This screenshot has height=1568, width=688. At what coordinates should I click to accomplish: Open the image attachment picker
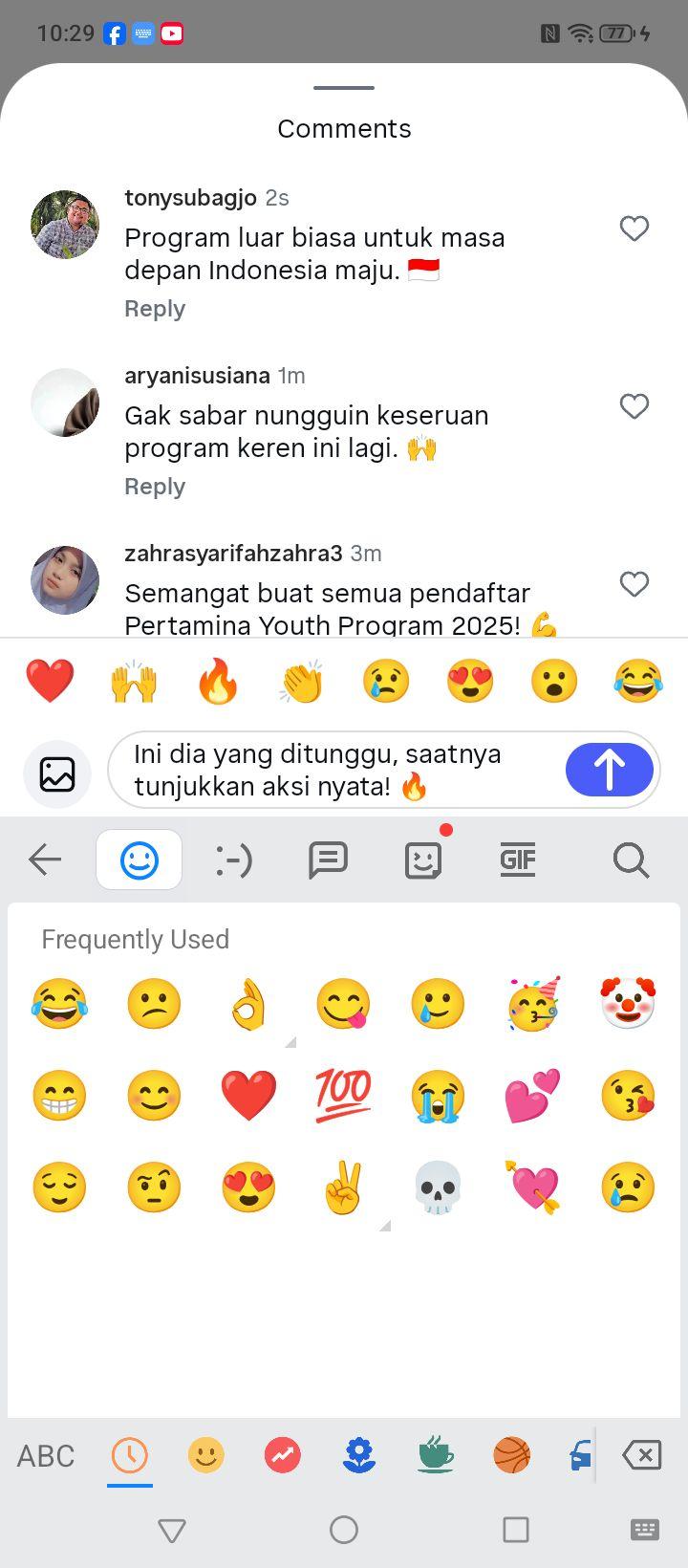57,773
